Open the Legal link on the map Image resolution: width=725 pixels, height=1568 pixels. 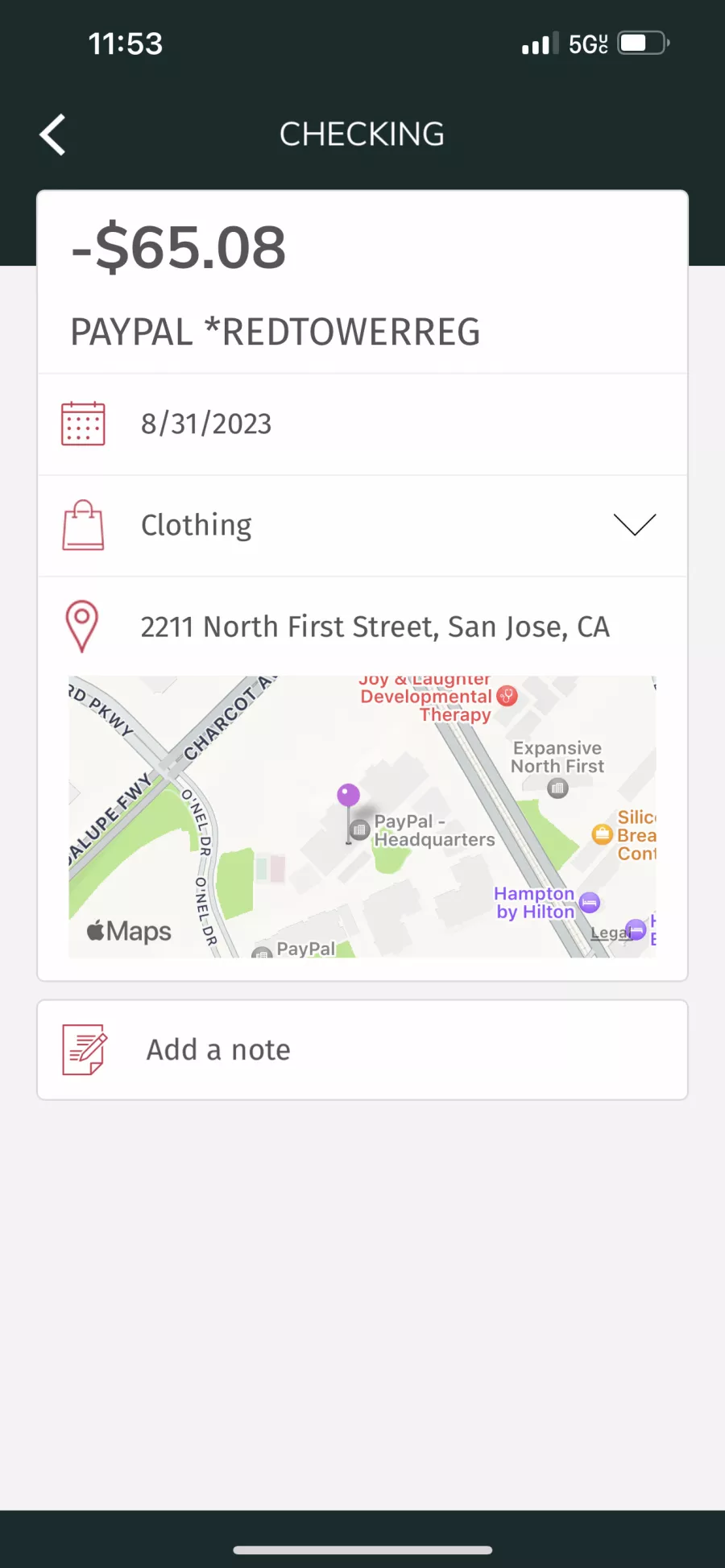(608, 933)
